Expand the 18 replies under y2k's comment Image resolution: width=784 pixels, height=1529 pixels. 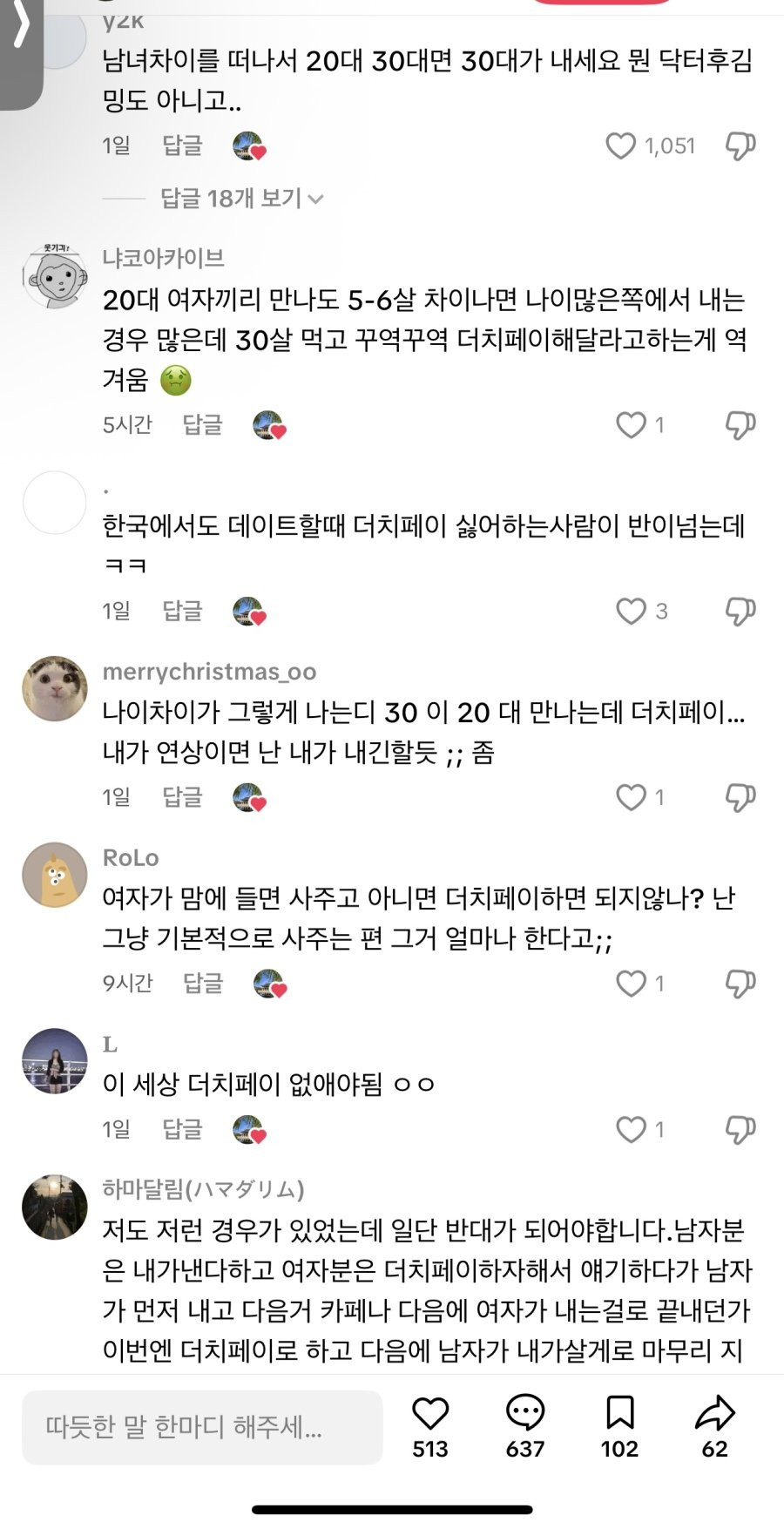[x=240, y=199]
